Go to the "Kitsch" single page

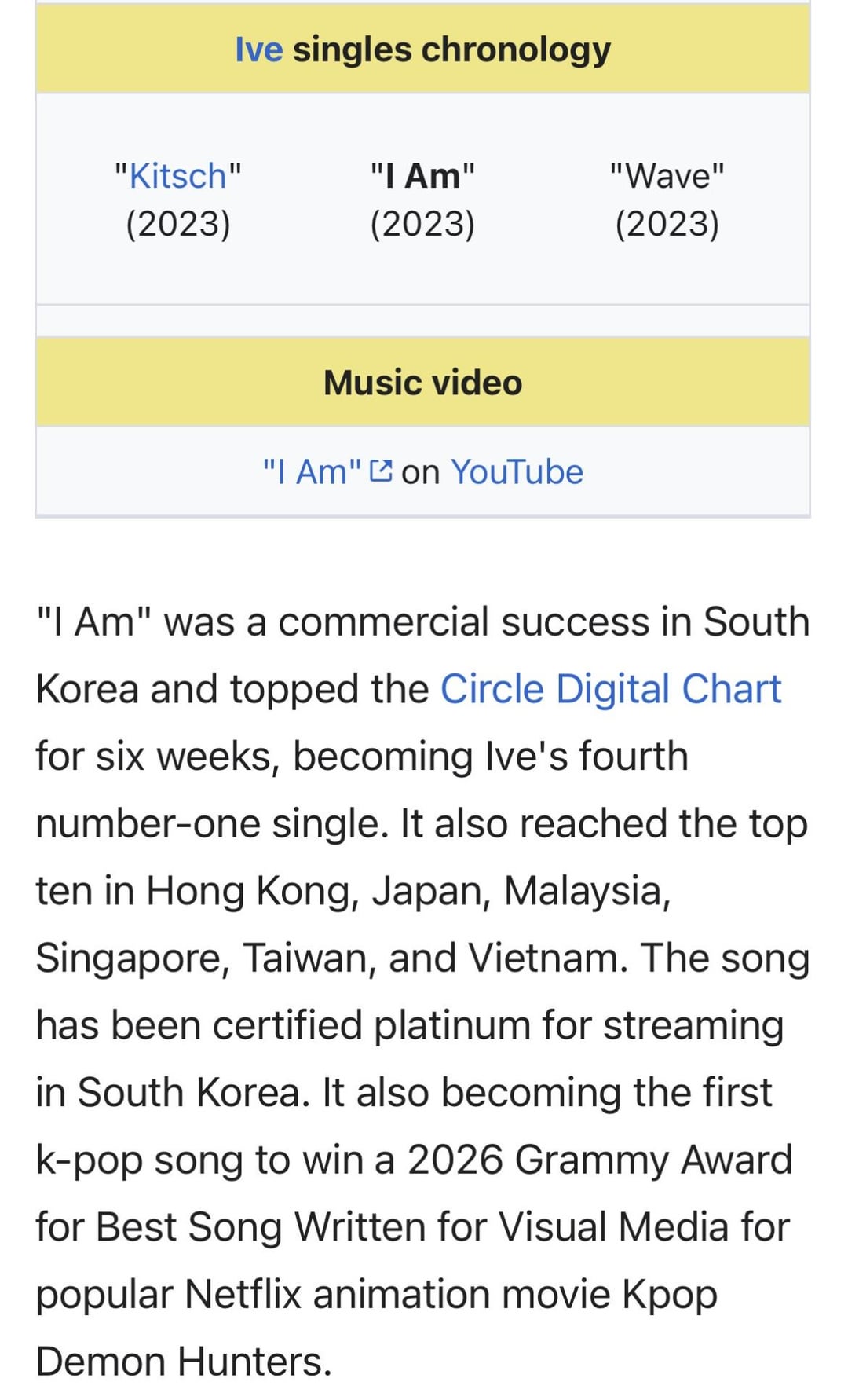178,176
